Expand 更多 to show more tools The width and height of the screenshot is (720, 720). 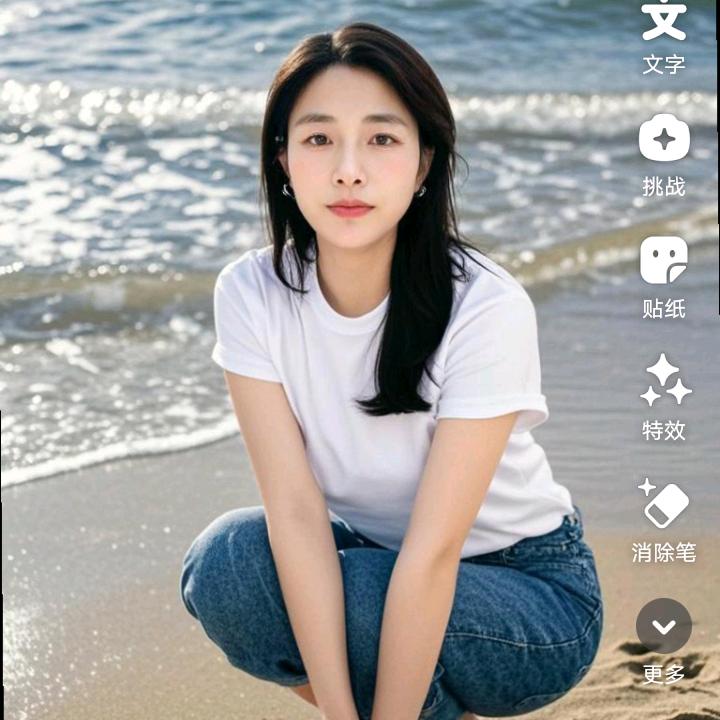(664, 627)
